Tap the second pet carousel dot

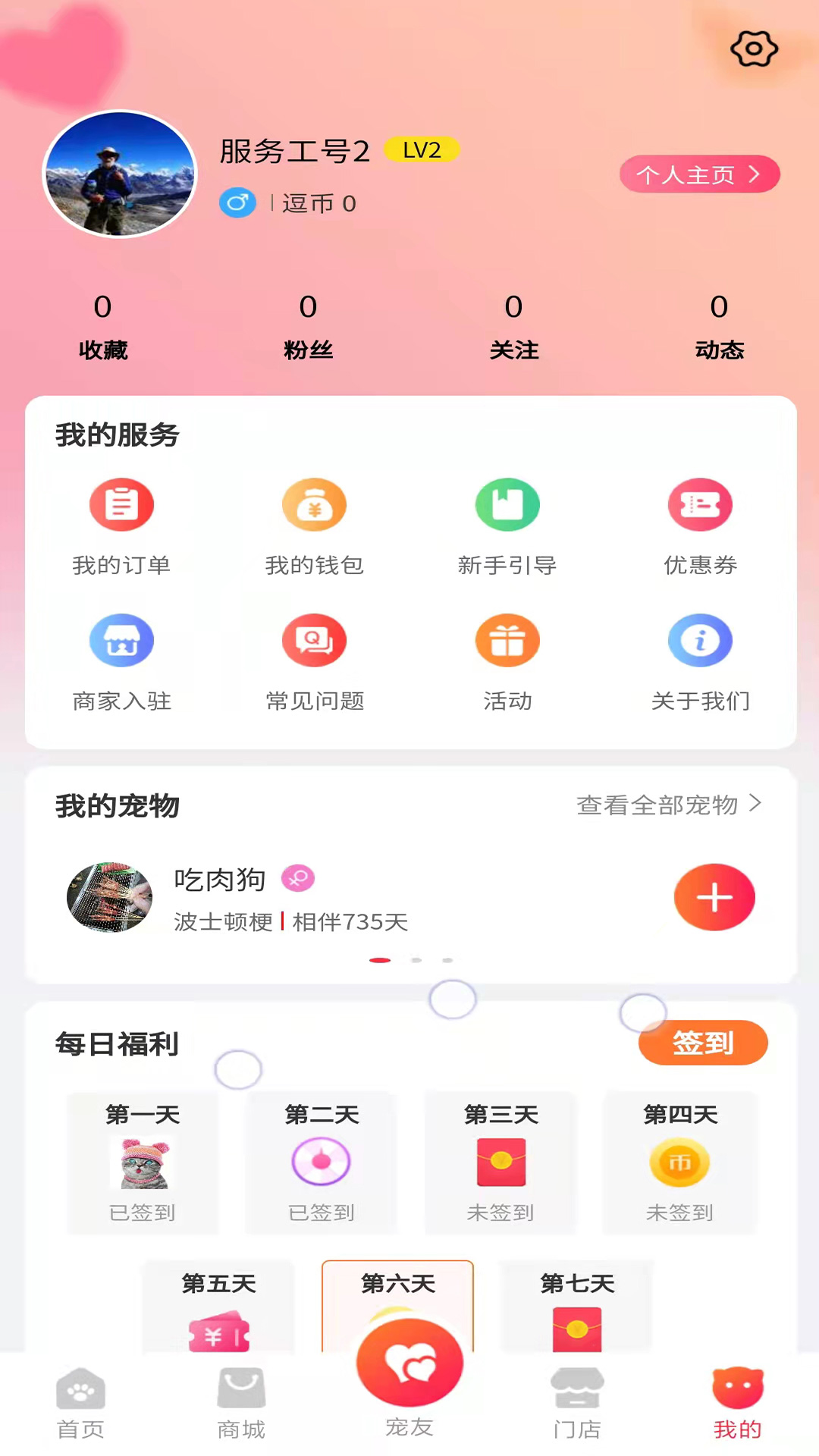pos(415,960)
